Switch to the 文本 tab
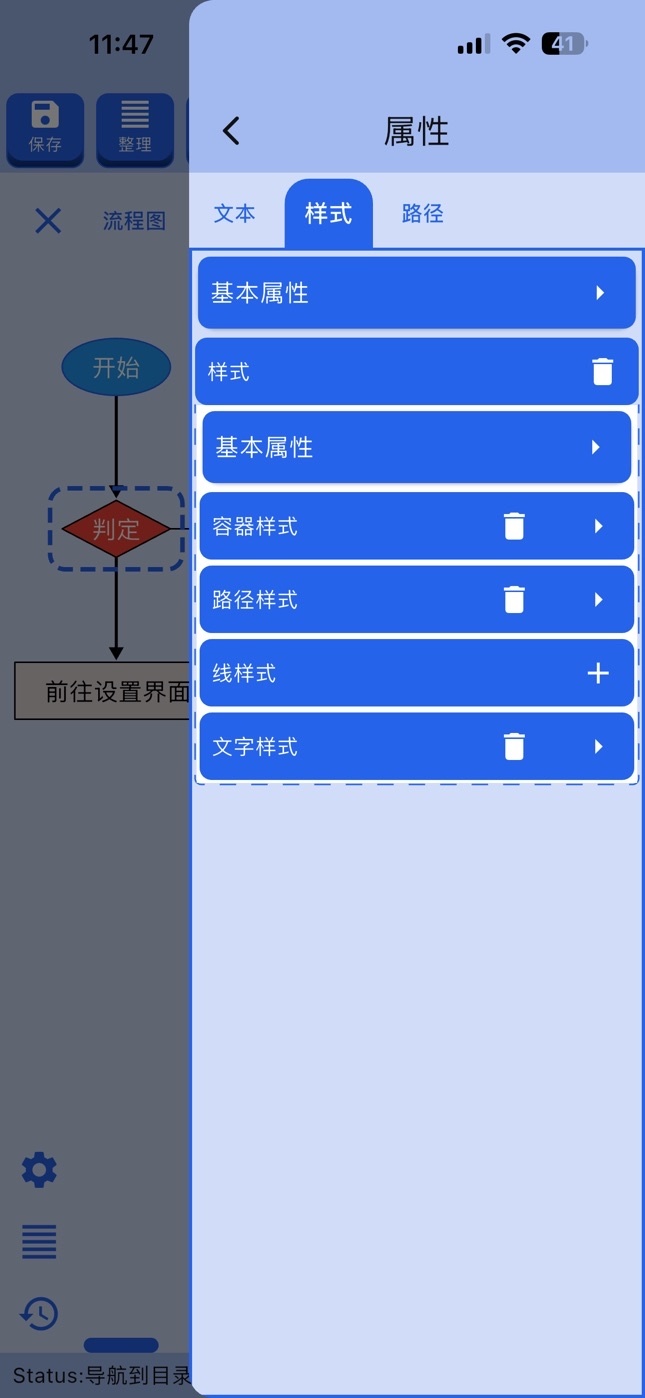 tap(235, 213)
